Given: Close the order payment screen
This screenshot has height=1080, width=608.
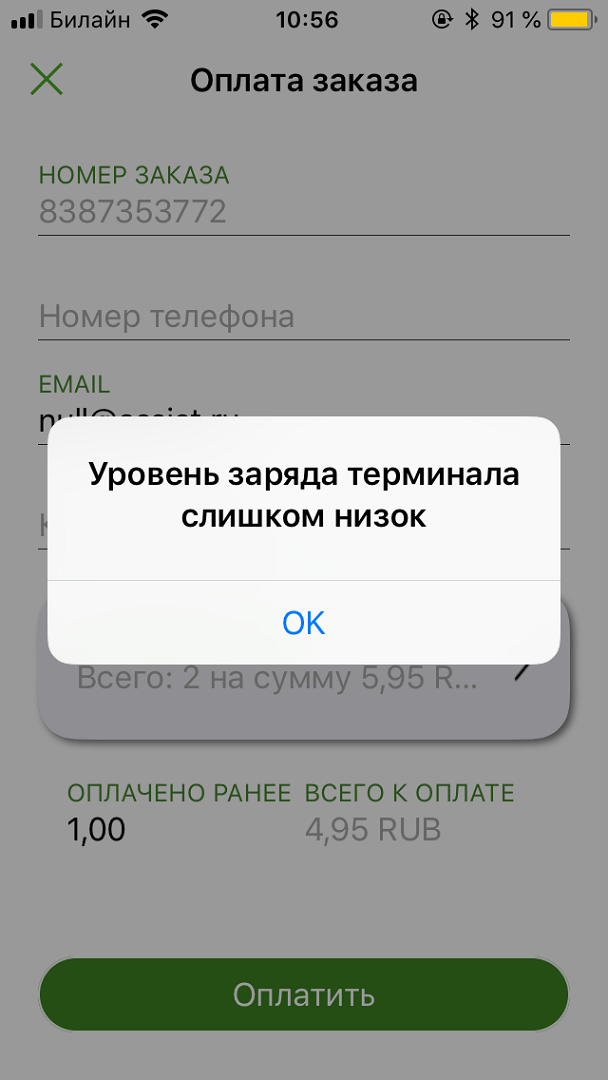Looking at the screenshot, I should (x=47, y=80).
